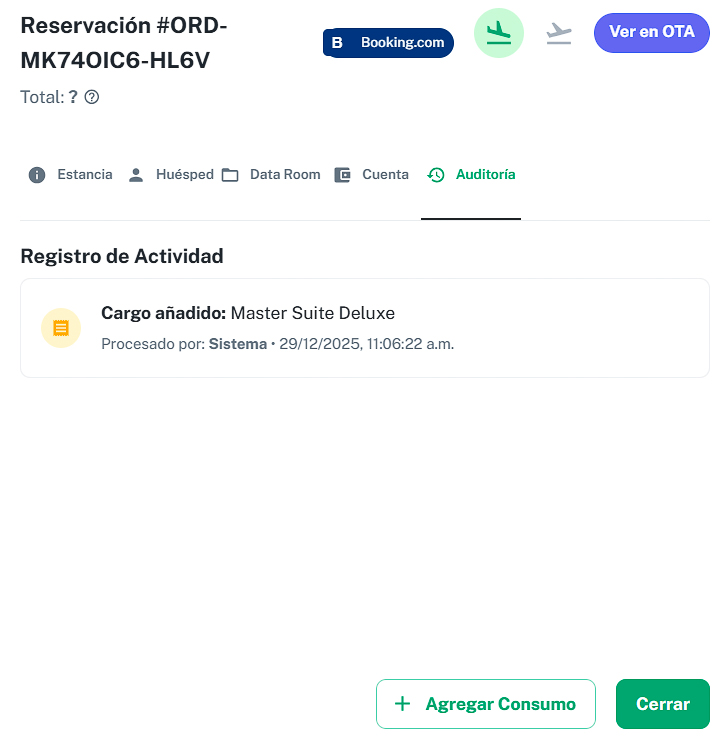Open the help icon next to Total
Viewport: 724px width, 742px height.
click(x=91, y=97)
